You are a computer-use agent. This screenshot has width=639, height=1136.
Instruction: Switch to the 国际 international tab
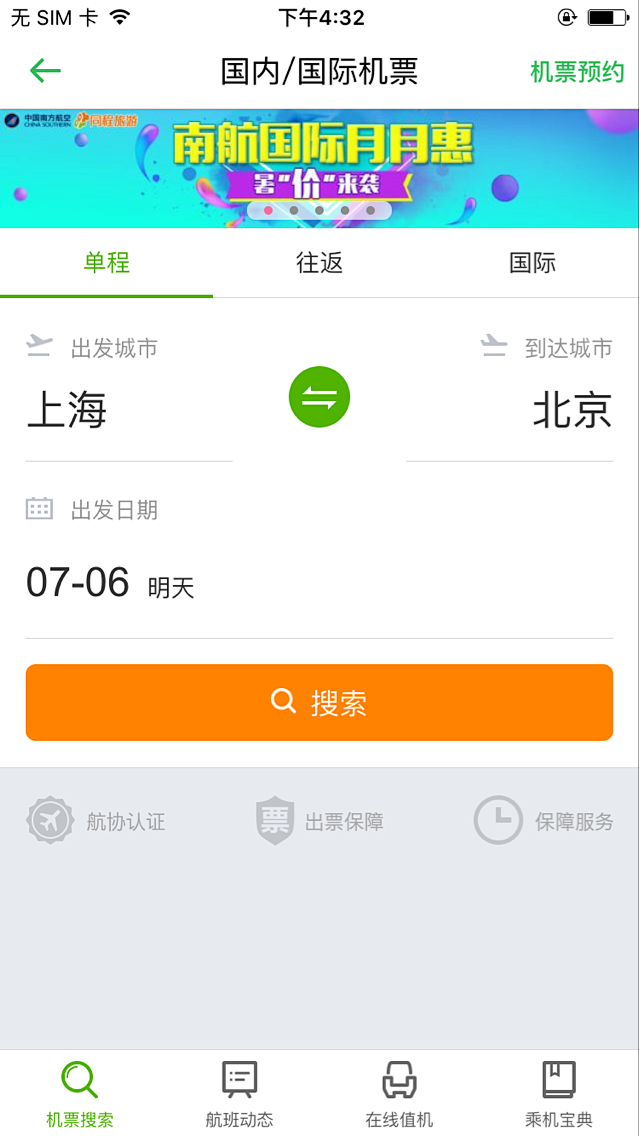[532, 263]
